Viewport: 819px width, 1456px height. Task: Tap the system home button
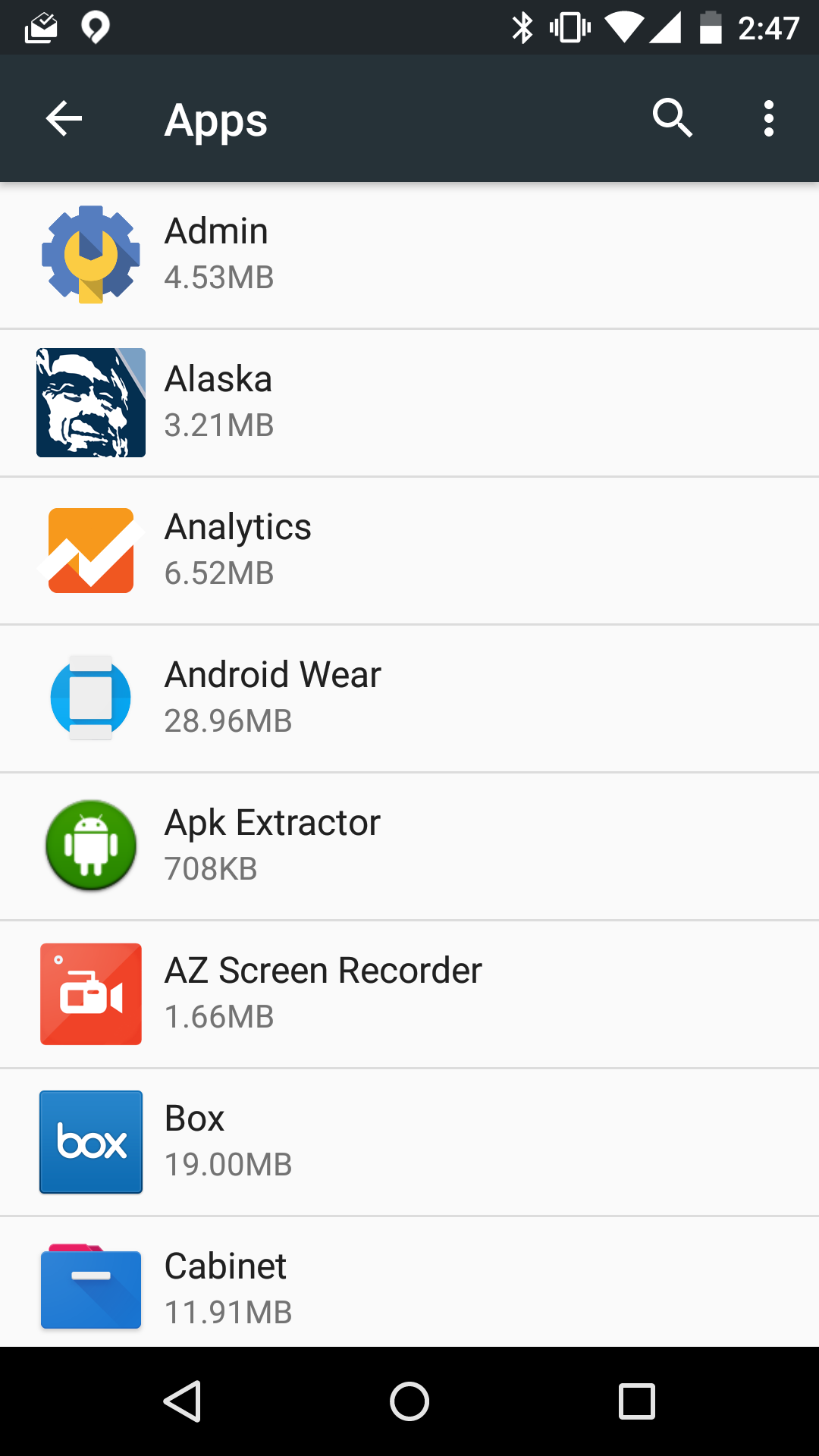pos(409,1401)
